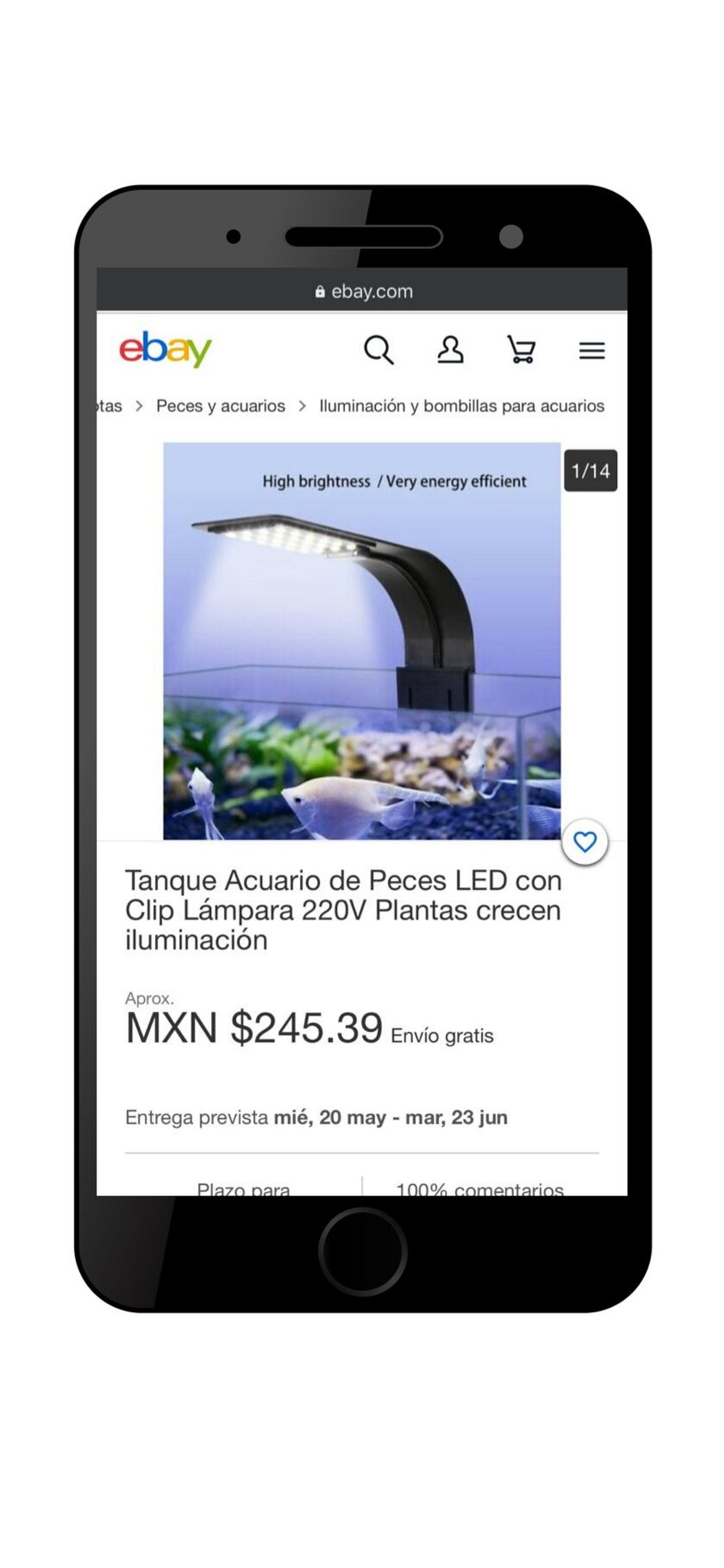Open Peces y acuarios category
The image size is (724, 1568).
[x=221, y=406]
